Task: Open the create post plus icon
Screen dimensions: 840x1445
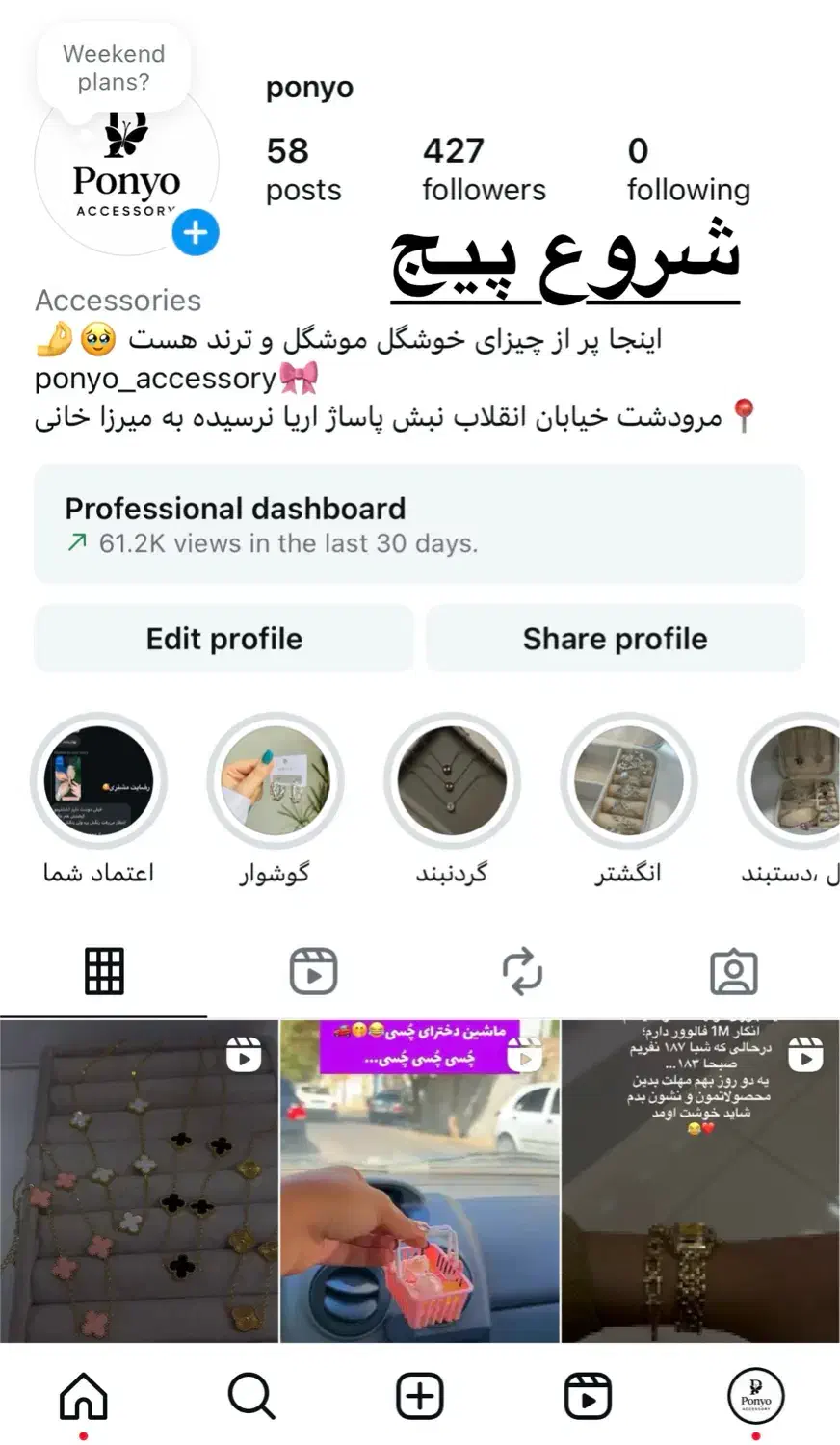Action: [x=418, y=1394]
